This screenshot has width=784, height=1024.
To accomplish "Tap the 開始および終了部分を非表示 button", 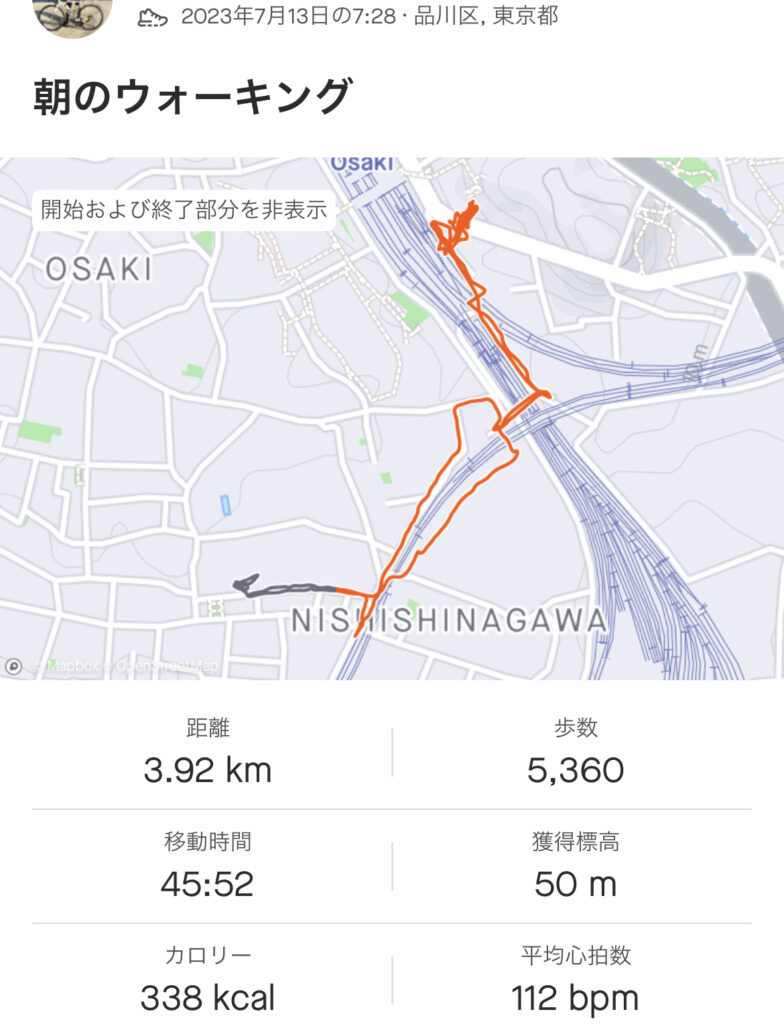I will click(x=183, y=210).
